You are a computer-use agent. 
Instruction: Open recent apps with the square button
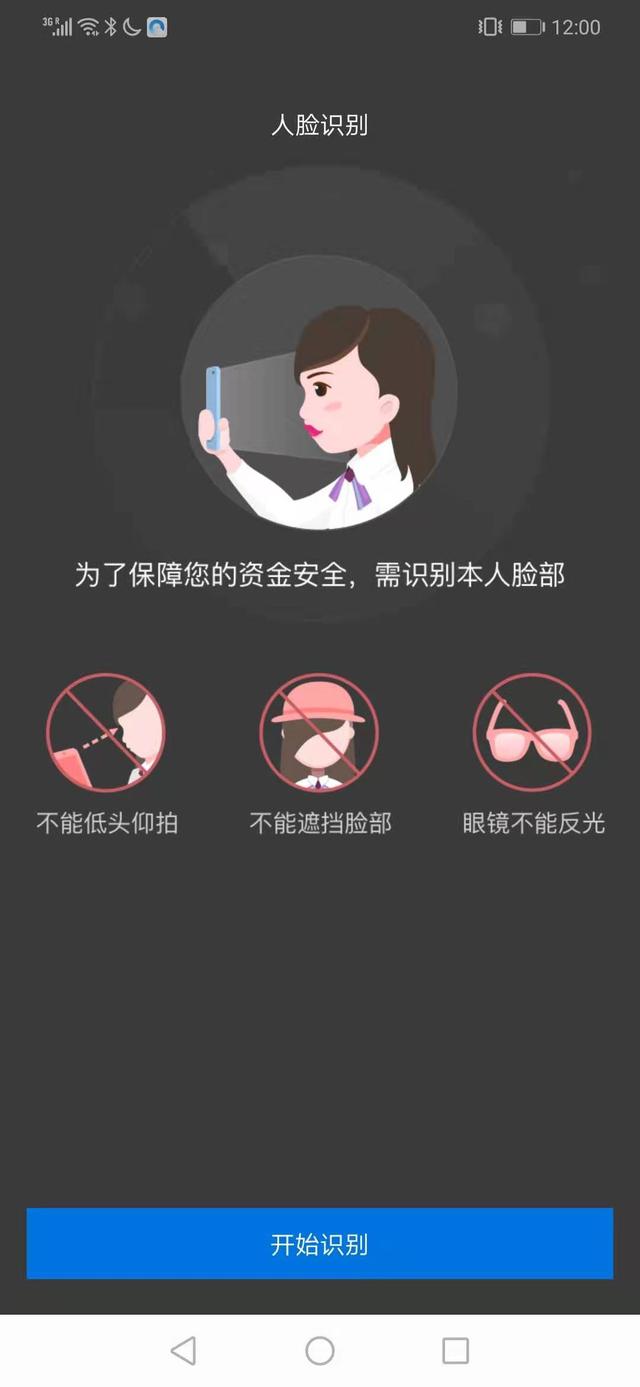pyautogui.click(x=455, y=1351)
